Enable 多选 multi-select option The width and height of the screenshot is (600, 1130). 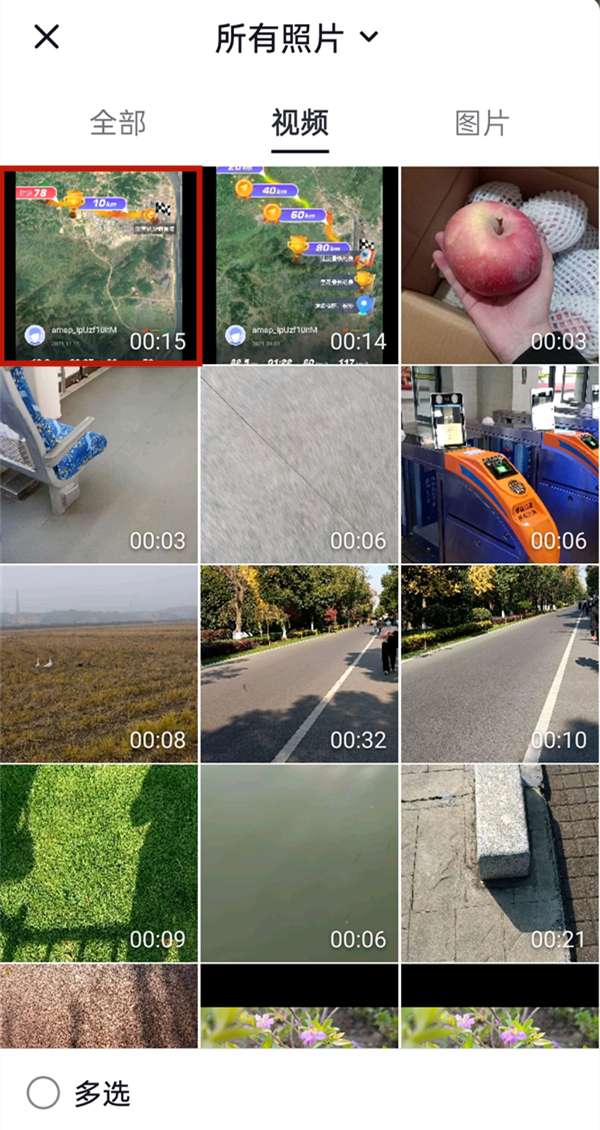[x=44, y=1093]
